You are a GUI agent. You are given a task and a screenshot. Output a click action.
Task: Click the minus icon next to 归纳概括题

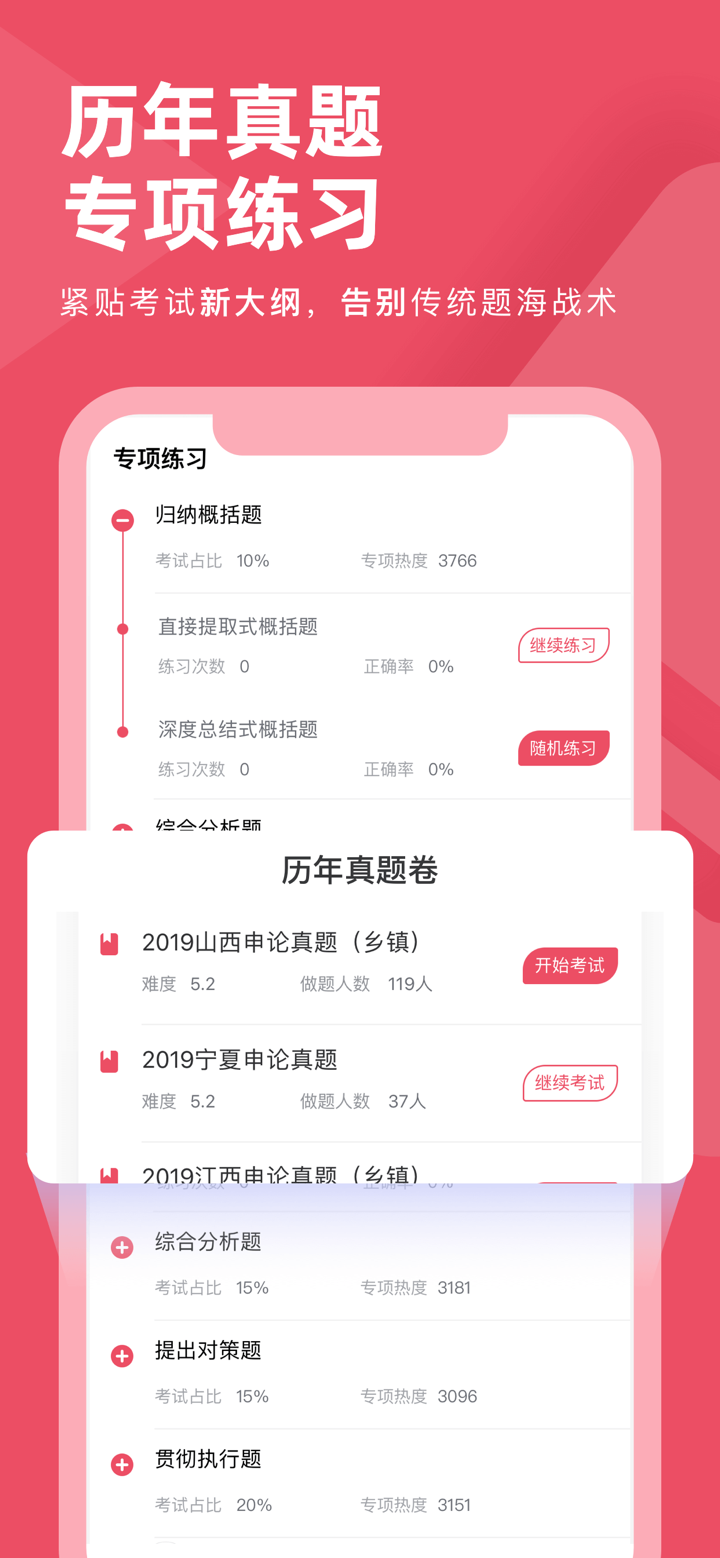click(x=122, y=519)
